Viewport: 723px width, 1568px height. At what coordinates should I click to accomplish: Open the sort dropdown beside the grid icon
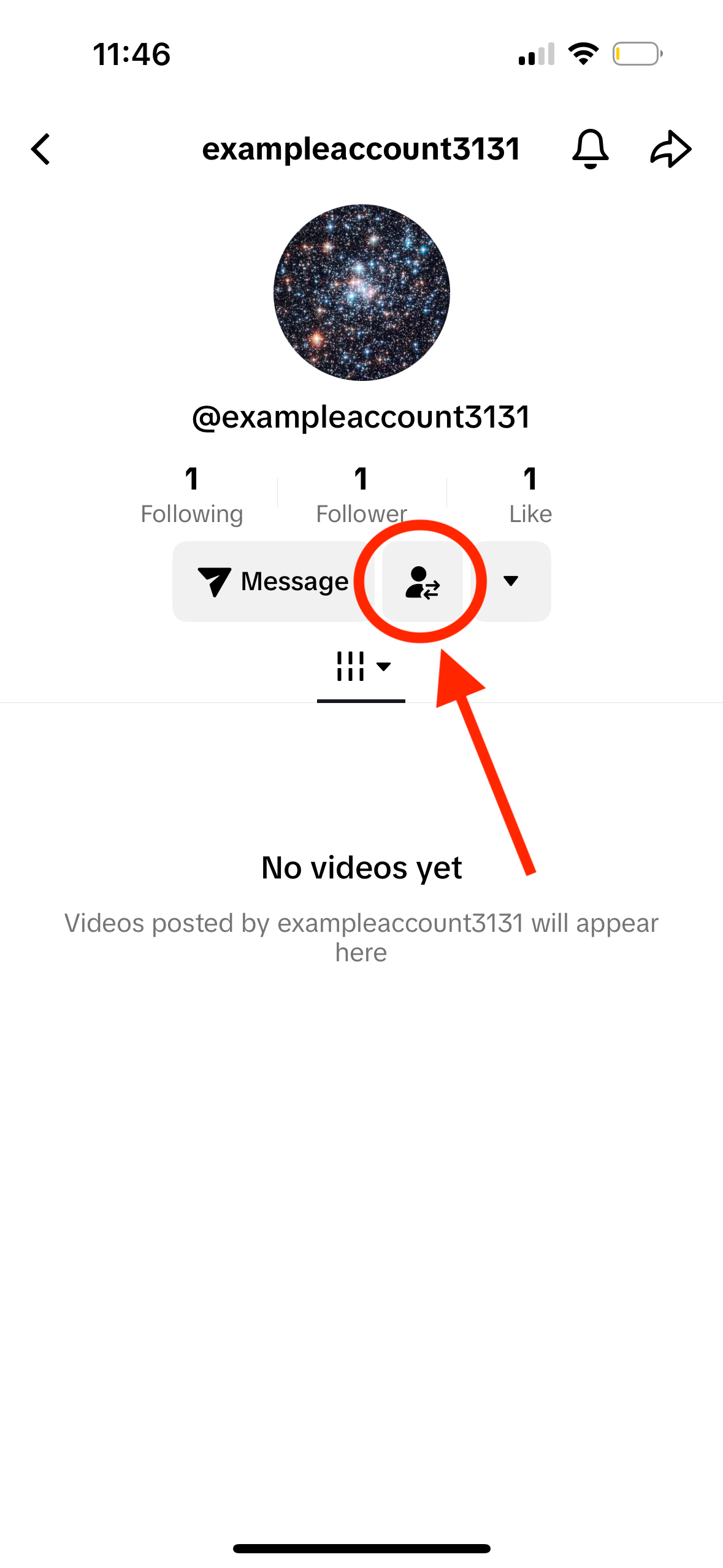coord(383,668)
